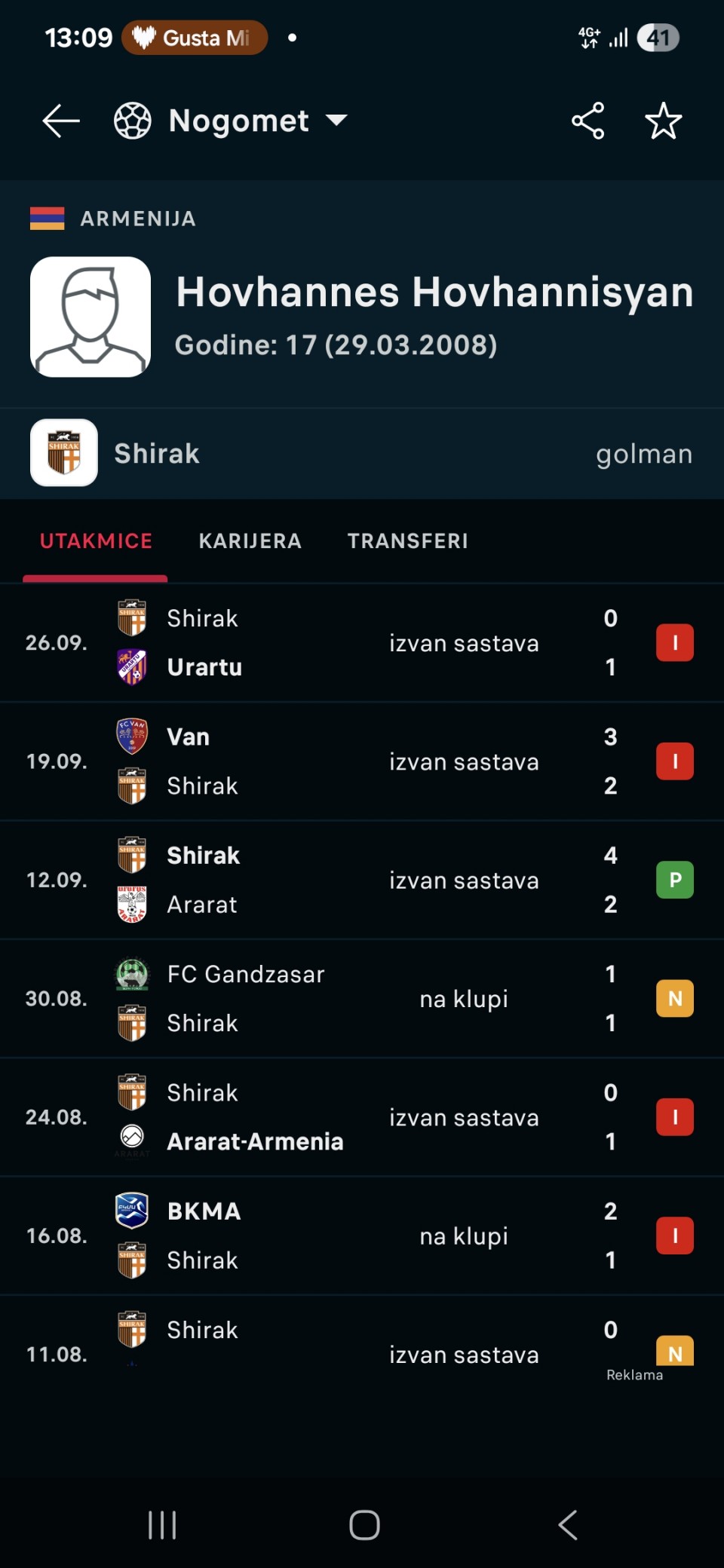Add player to favorites with star

663,121
